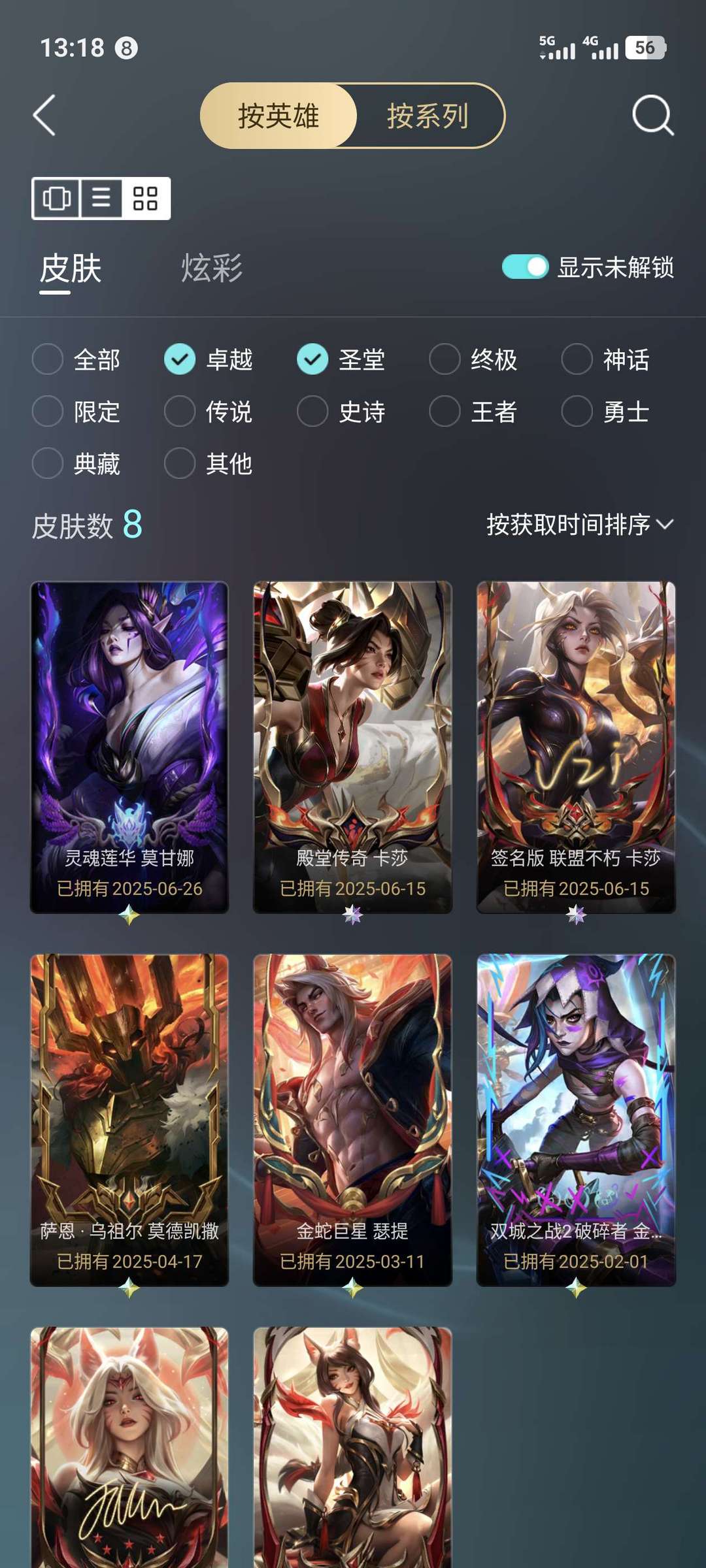View the 金蛇巨星 瑟提 skin card

(x=352, y=1119)
